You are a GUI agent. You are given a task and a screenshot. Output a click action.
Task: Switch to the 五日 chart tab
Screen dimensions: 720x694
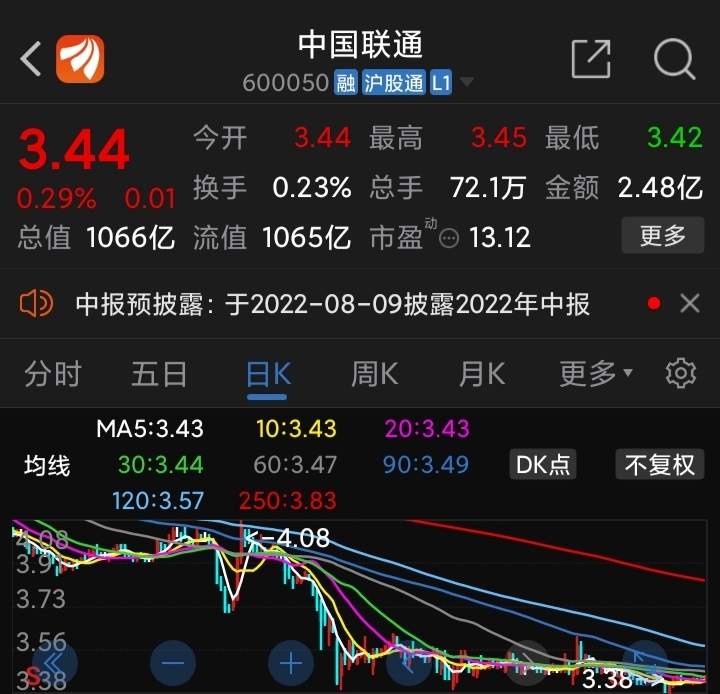click(159, 374)
